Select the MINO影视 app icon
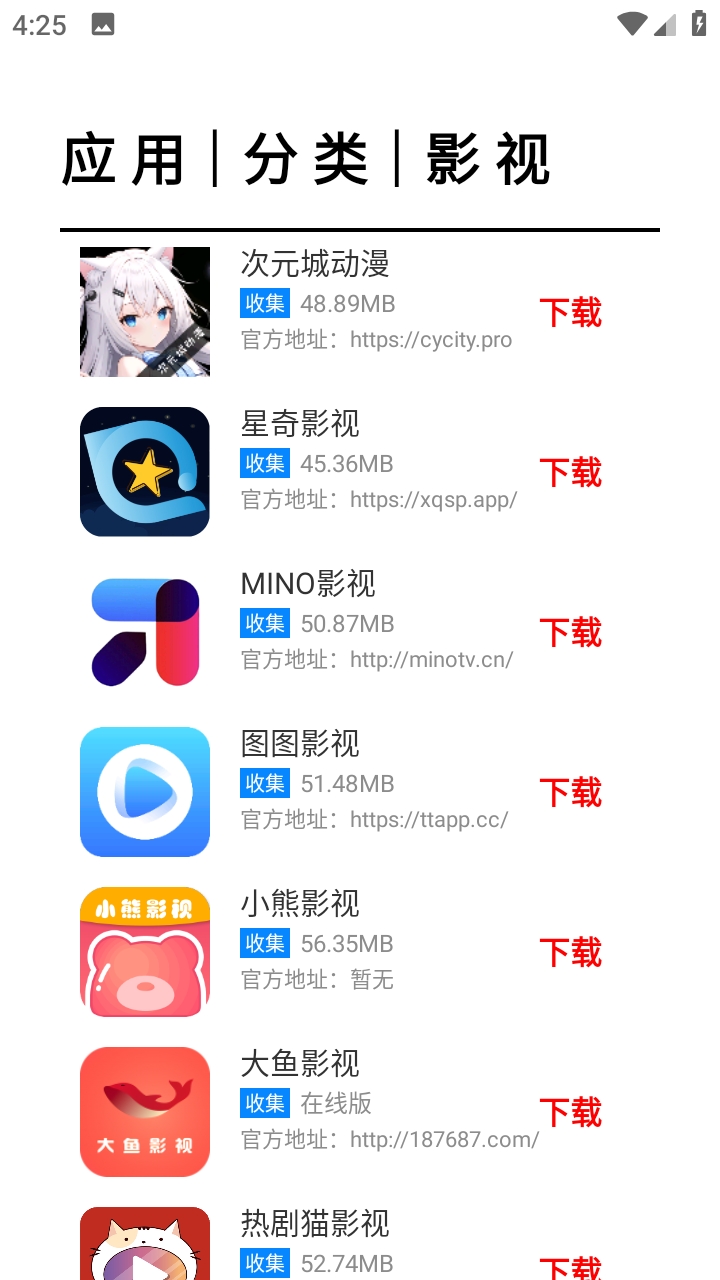Screen dimensions: 720x1280 [x=145, y=632]
